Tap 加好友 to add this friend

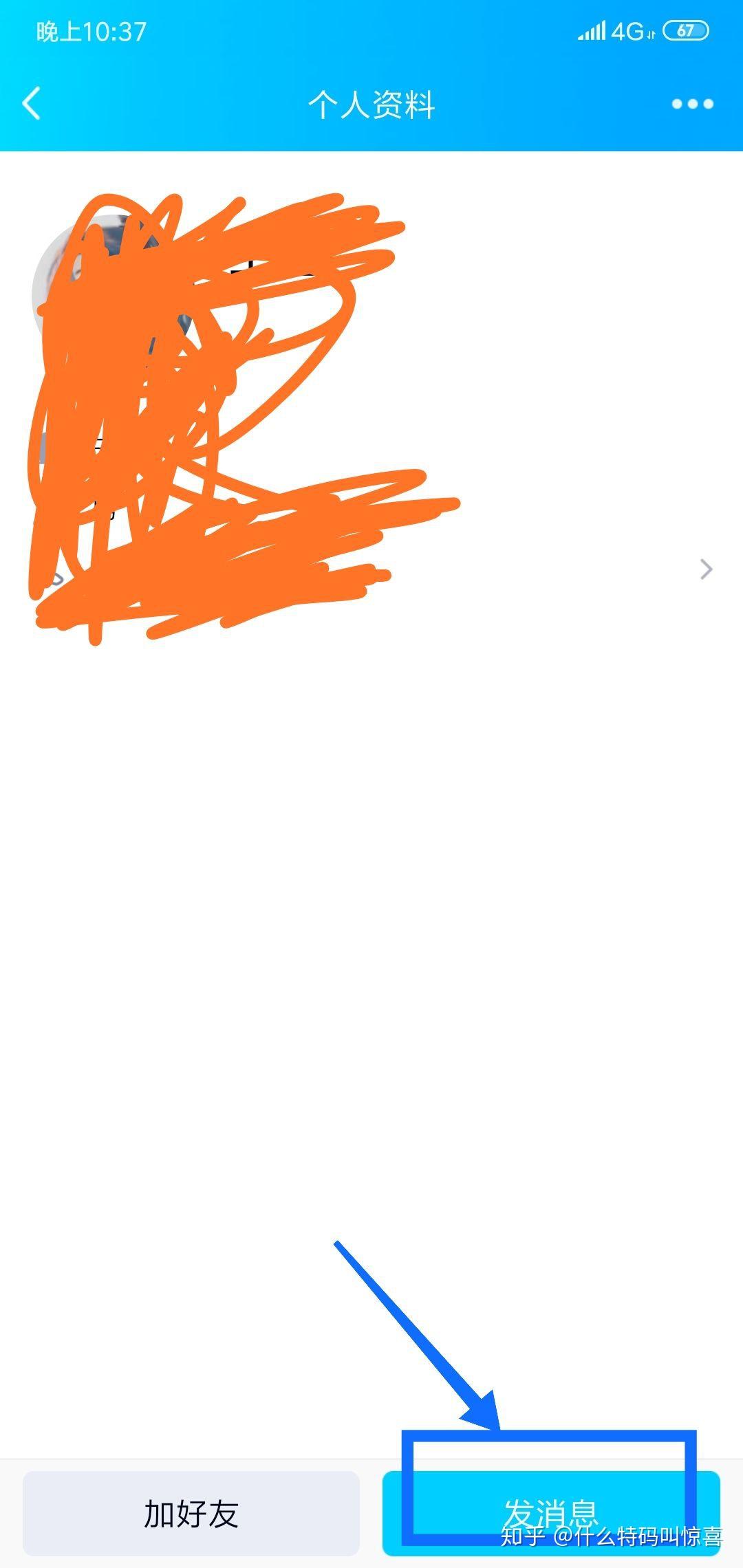click(x=191, y=1514)
